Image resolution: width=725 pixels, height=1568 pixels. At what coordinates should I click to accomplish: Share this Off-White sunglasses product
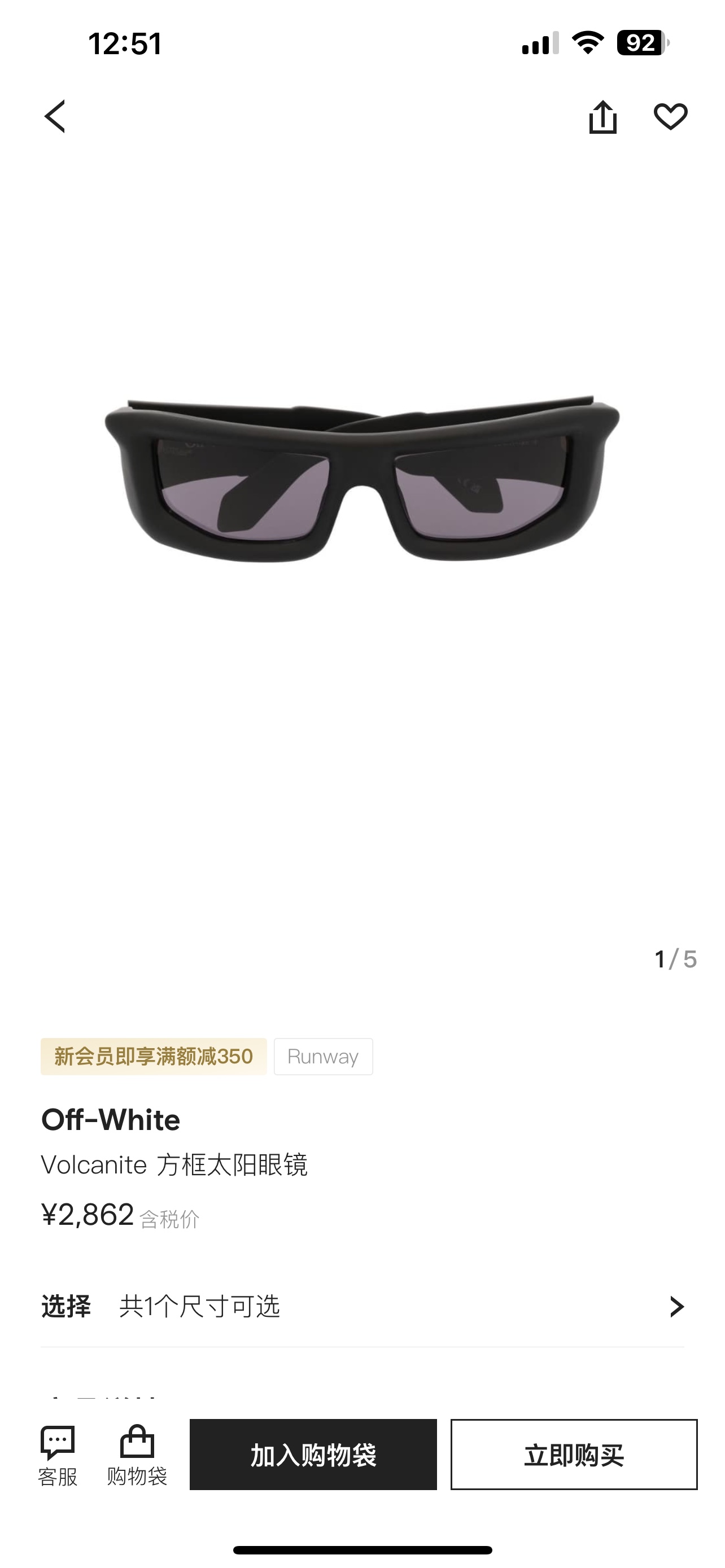(x=602, y=117)
